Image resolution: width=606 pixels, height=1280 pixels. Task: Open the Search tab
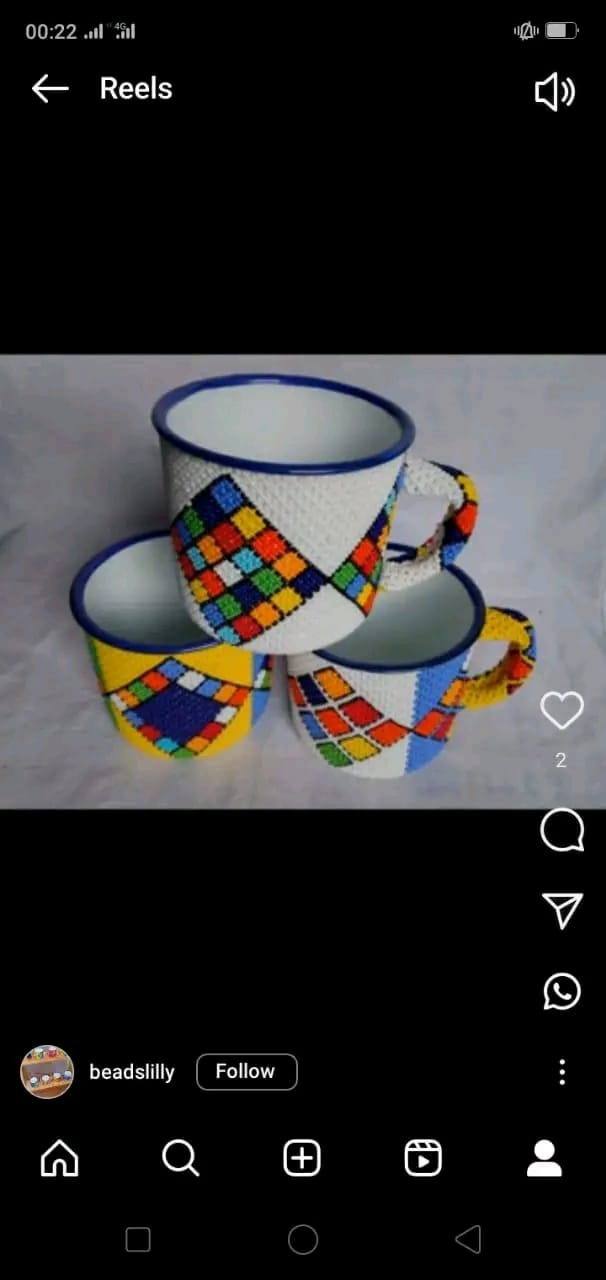tap(180, 1158)
